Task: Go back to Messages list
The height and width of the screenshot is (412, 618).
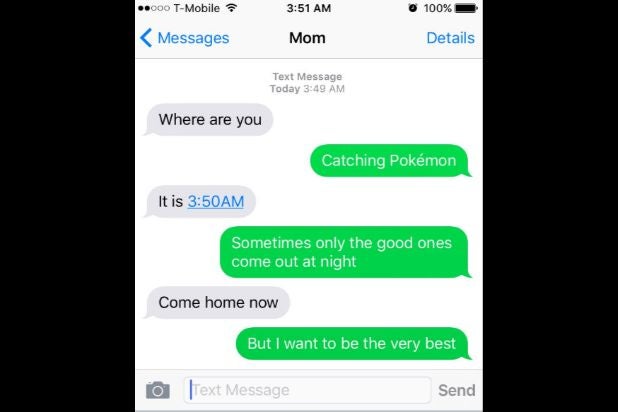Action: click(185, 38)
